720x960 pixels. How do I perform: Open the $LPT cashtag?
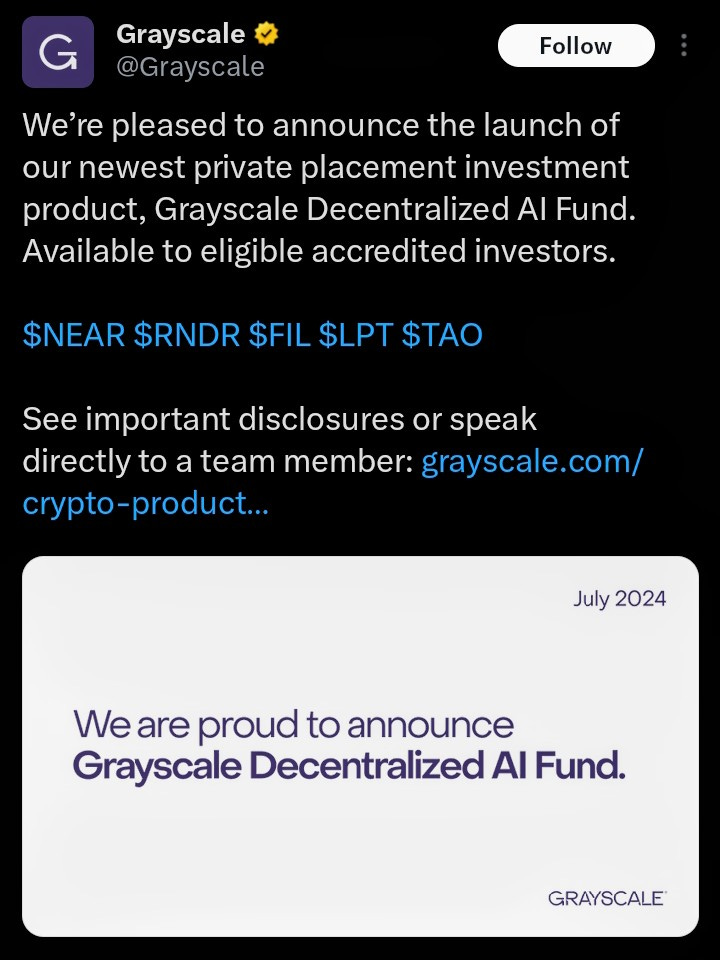point(355,334)
